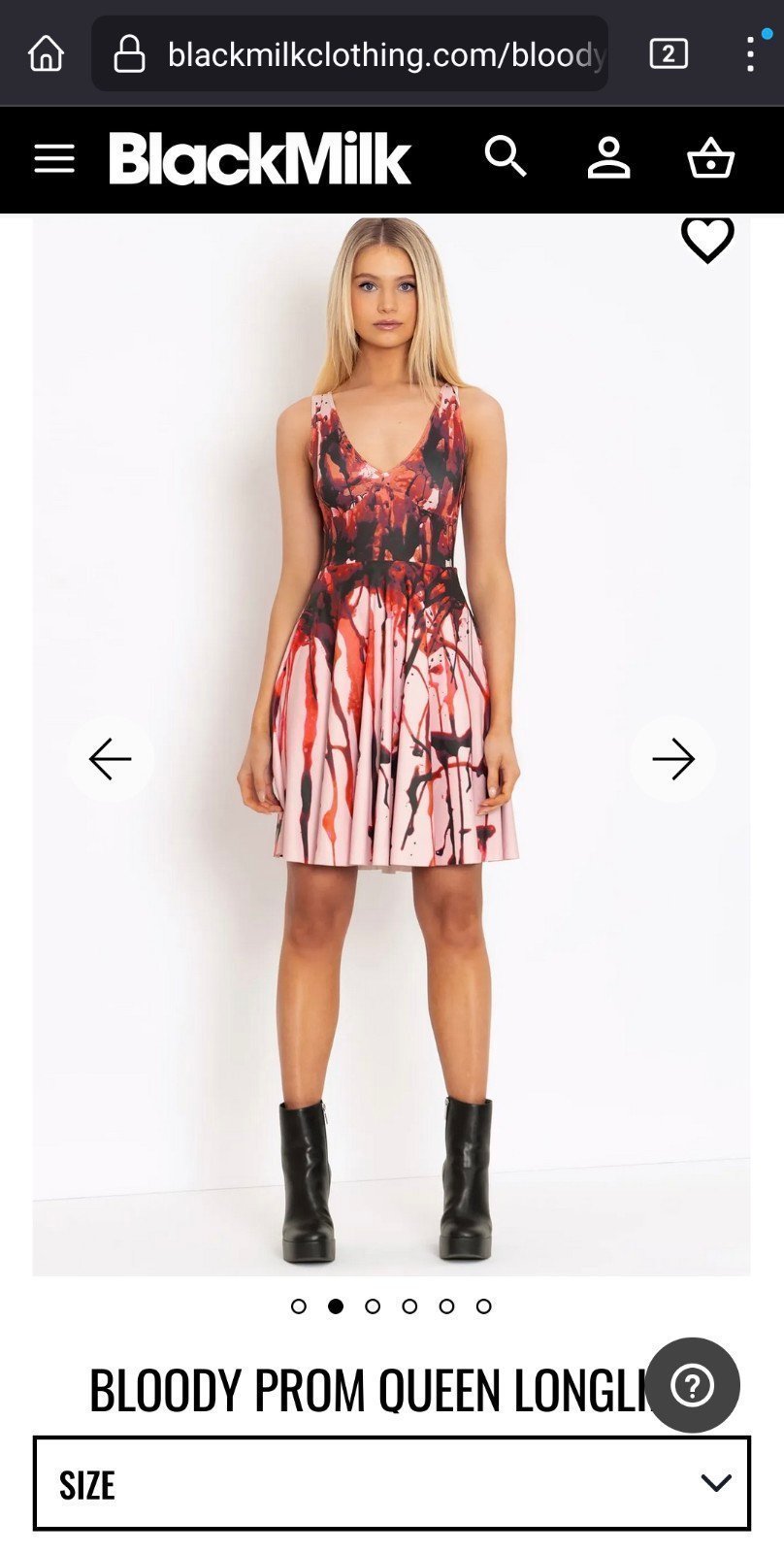Viewport: 784px width, 1553px height.
Task: Jump to the first image dot
Action: tap(299, 1306)
